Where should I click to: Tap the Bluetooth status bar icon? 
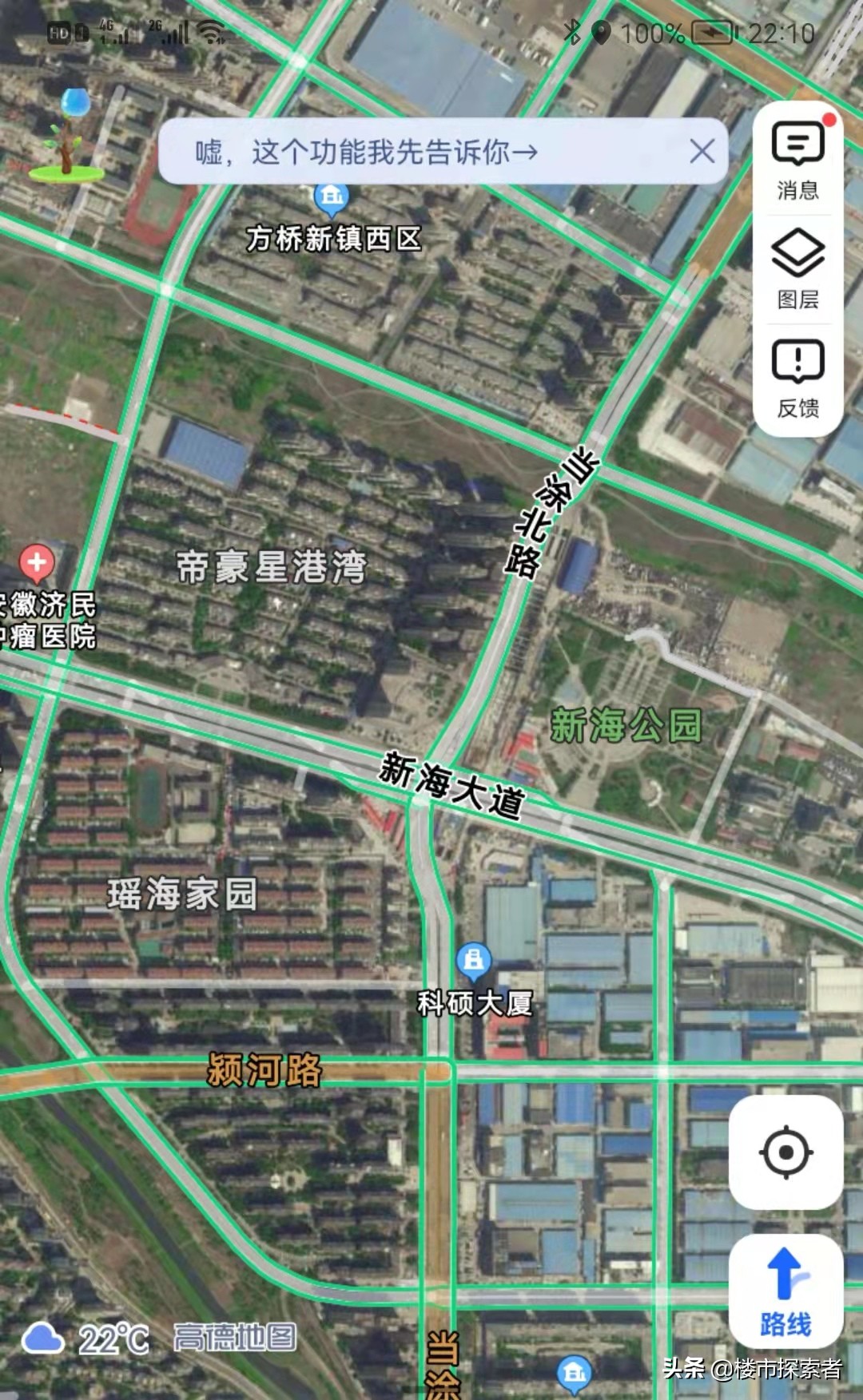pos(575,32)
